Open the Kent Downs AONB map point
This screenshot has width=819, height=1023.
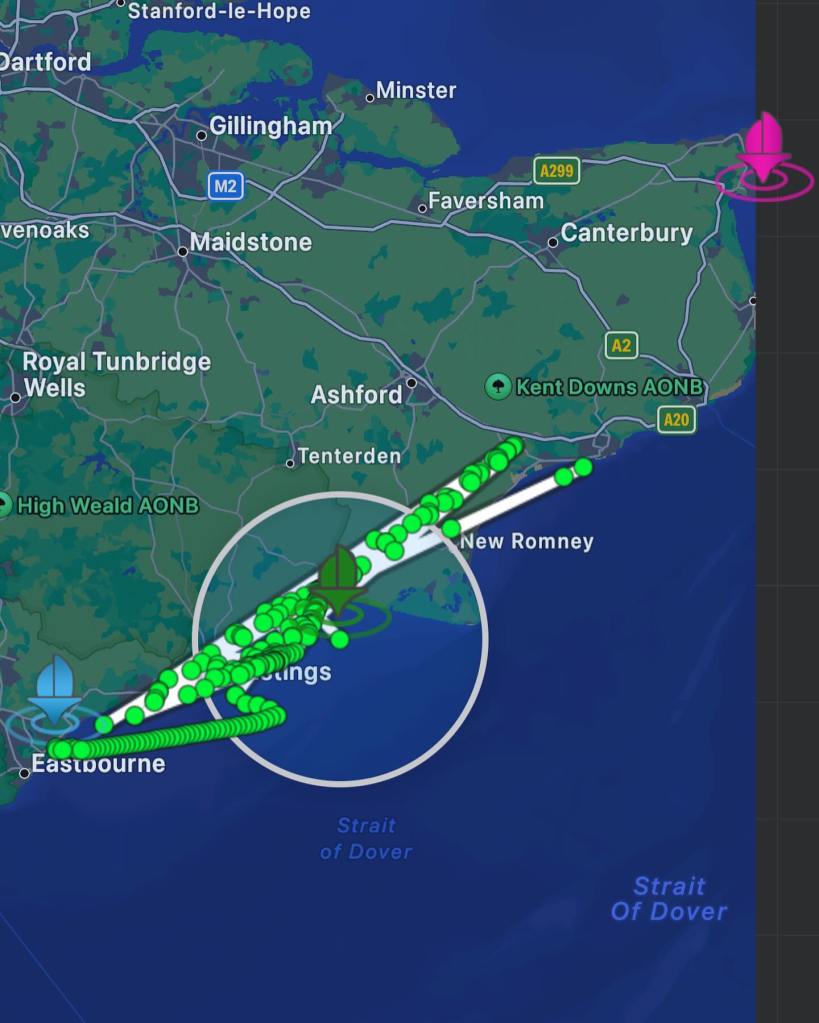[498, 386]
